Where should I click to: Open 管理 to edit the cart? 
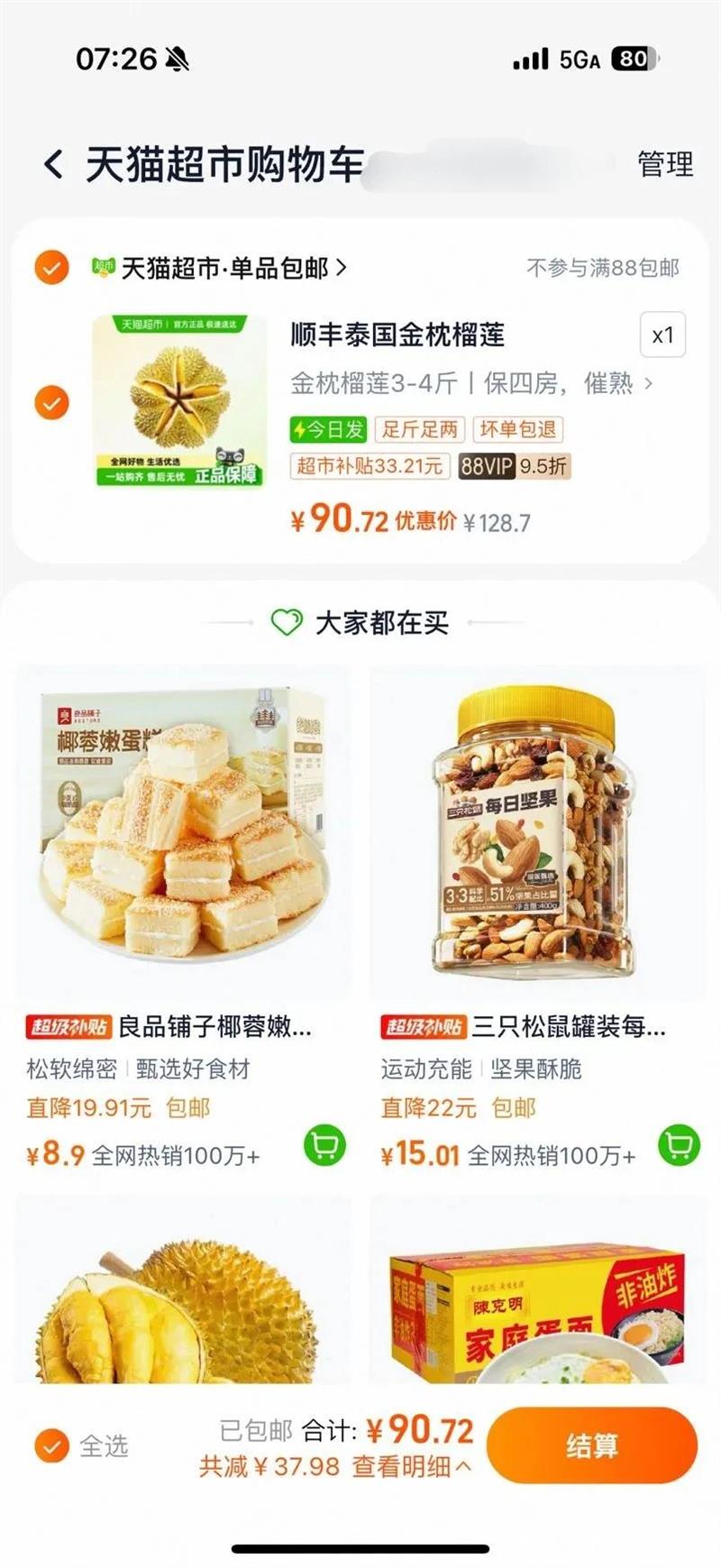point(665,164)
